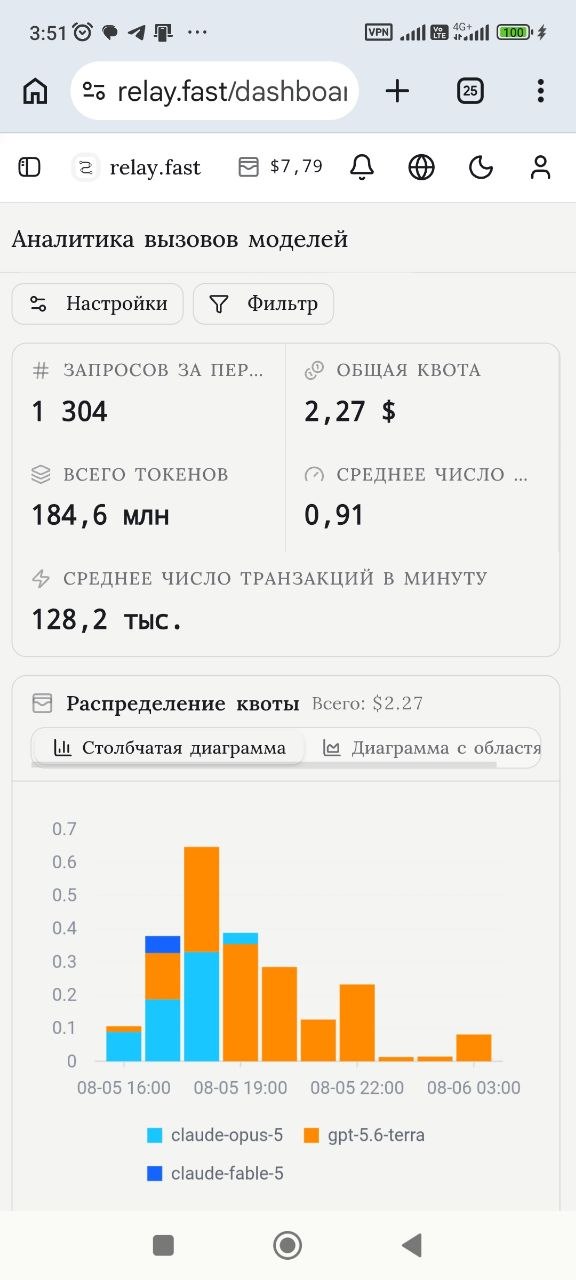
Task: Tap the system back button
Action: point(411,1244)
